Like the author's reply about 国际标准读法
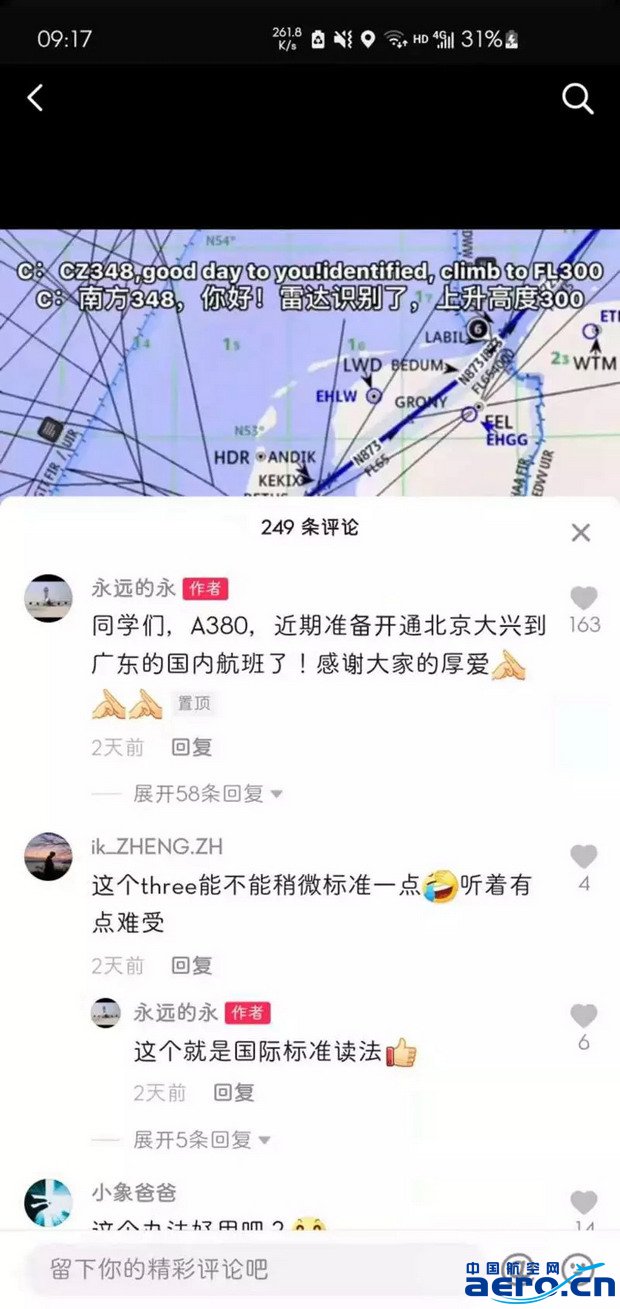This screenshot has width=620, height=1309. click(584, 1017)
